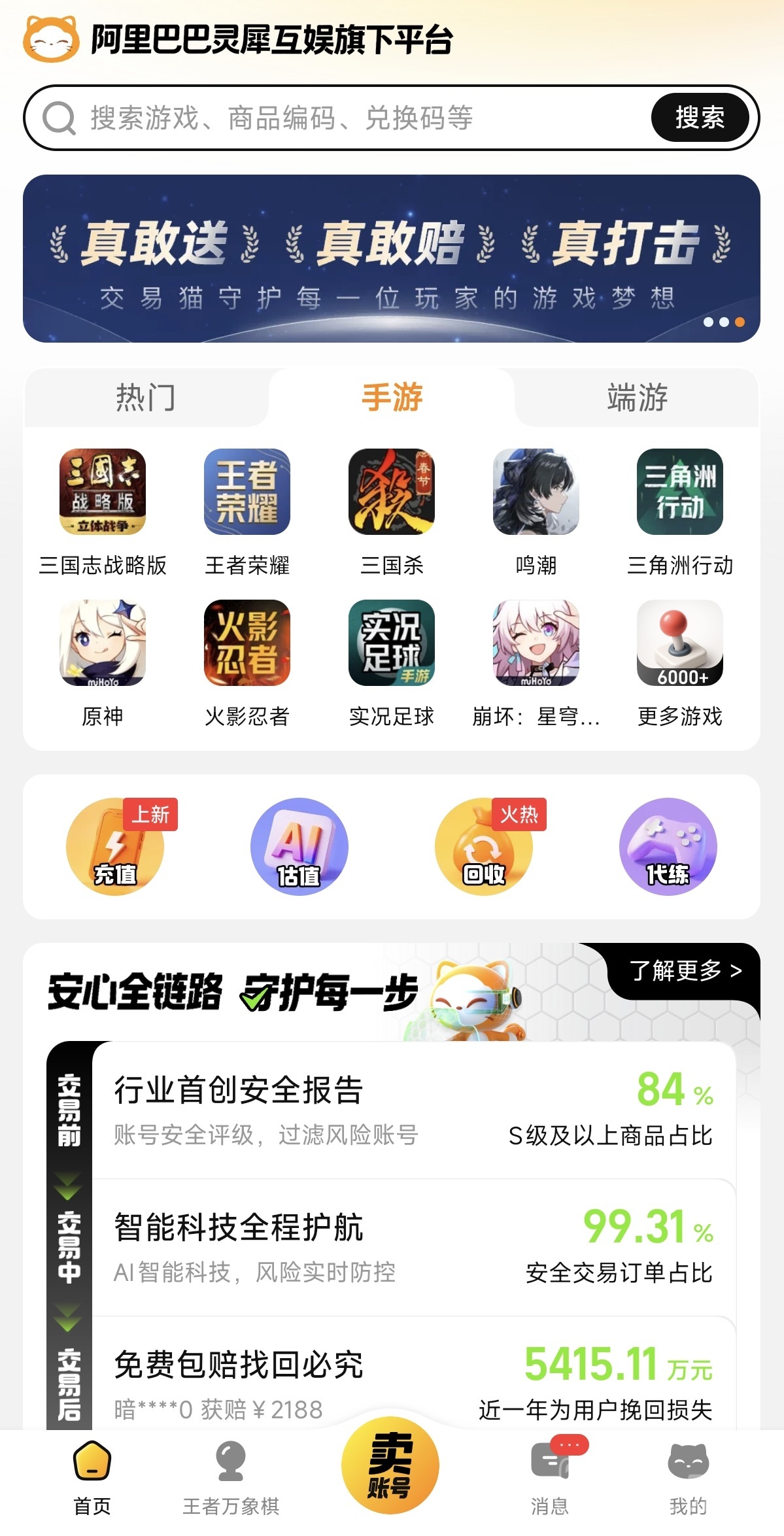This screenshot has height=1536, width=784.
Task: Select the 三国杀 game icon
Action: pos(392,492)
